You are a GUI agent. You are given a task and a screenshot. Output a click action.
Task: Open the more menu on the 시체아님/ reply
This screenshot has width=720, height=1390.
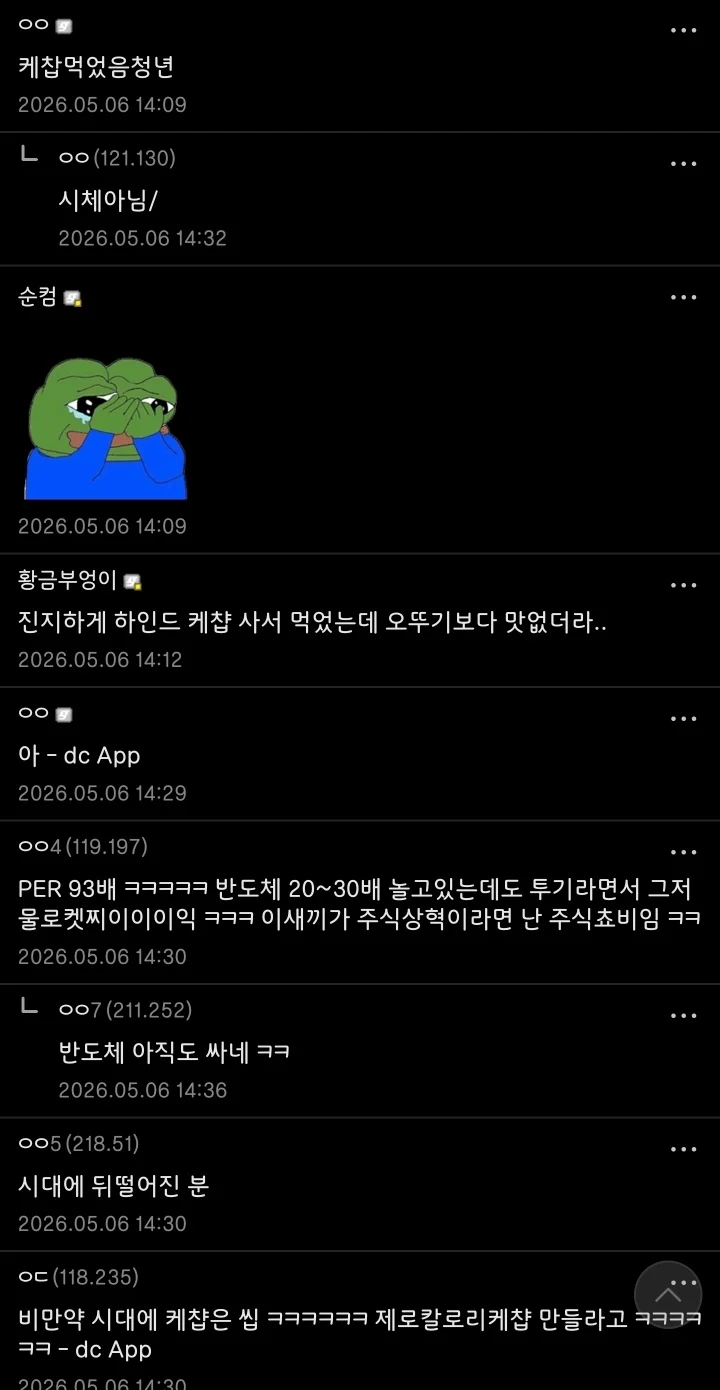tap(683, 164)
